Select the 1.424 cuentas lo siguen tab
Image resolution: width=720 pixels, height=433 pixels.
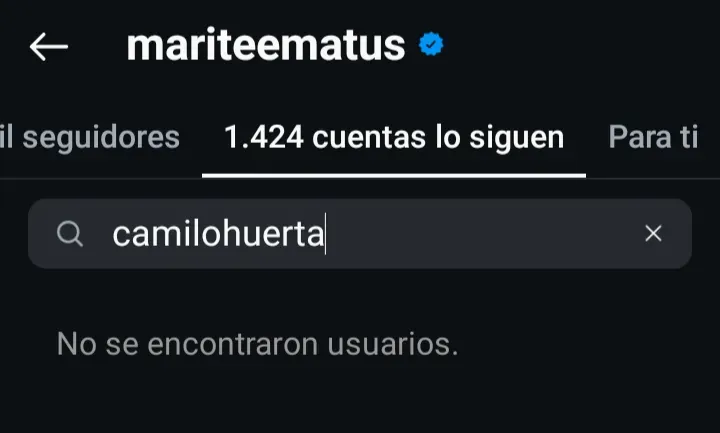394,137
